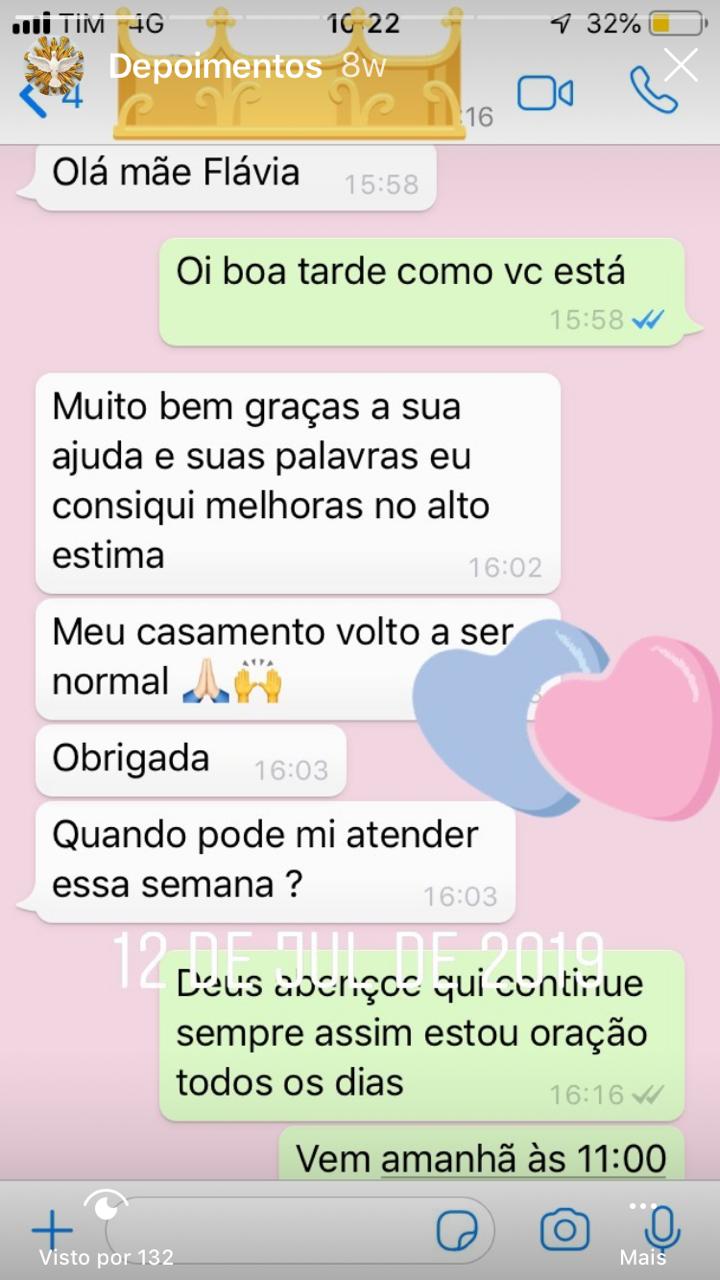Open the Depoimentos highlight profile picture
Image resolution: width=720 pixels, height=1280 pixels.
(x=54, y=66)
